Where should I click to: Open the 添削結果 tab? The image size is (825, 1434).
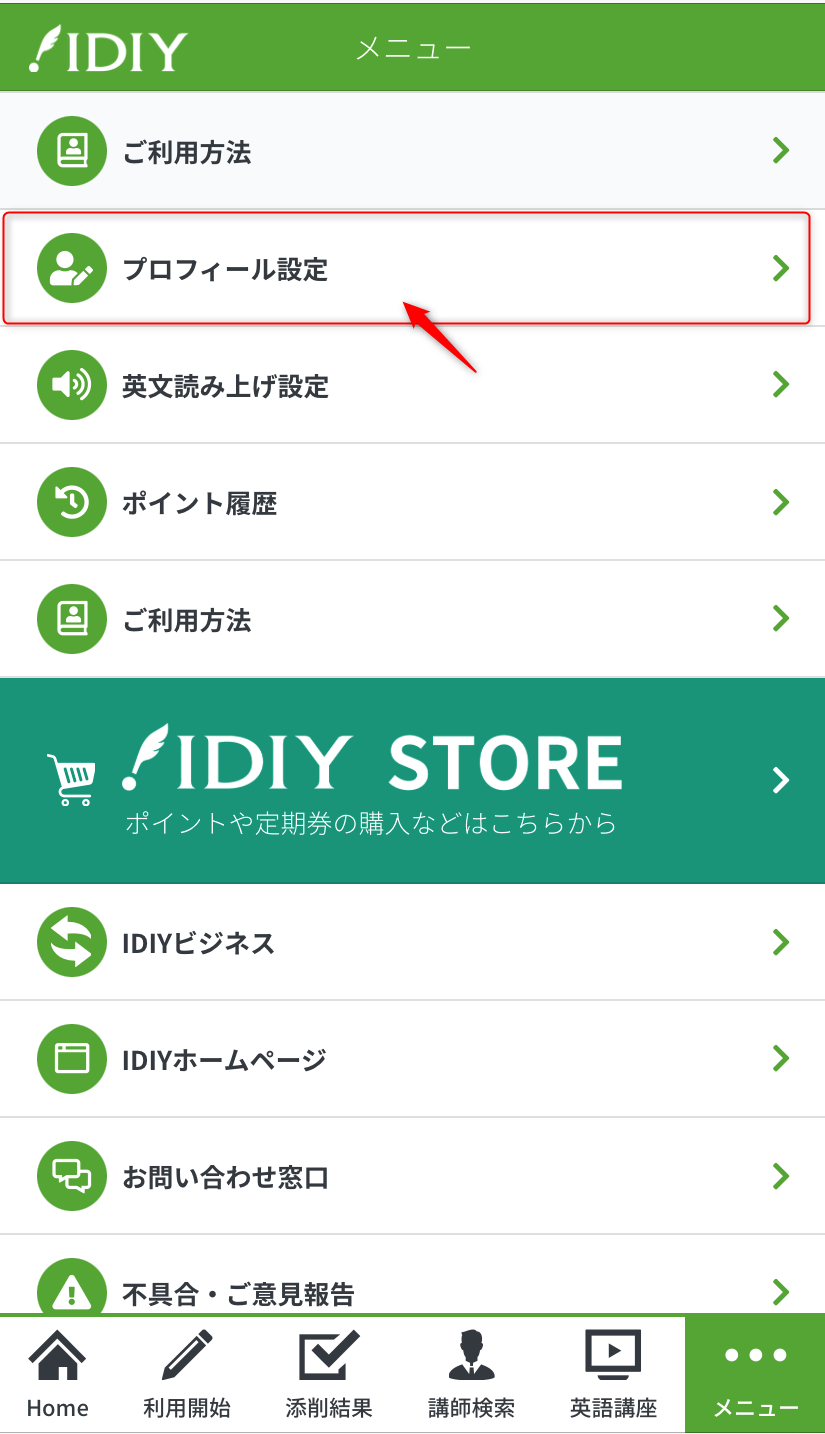click(330, 1374)
